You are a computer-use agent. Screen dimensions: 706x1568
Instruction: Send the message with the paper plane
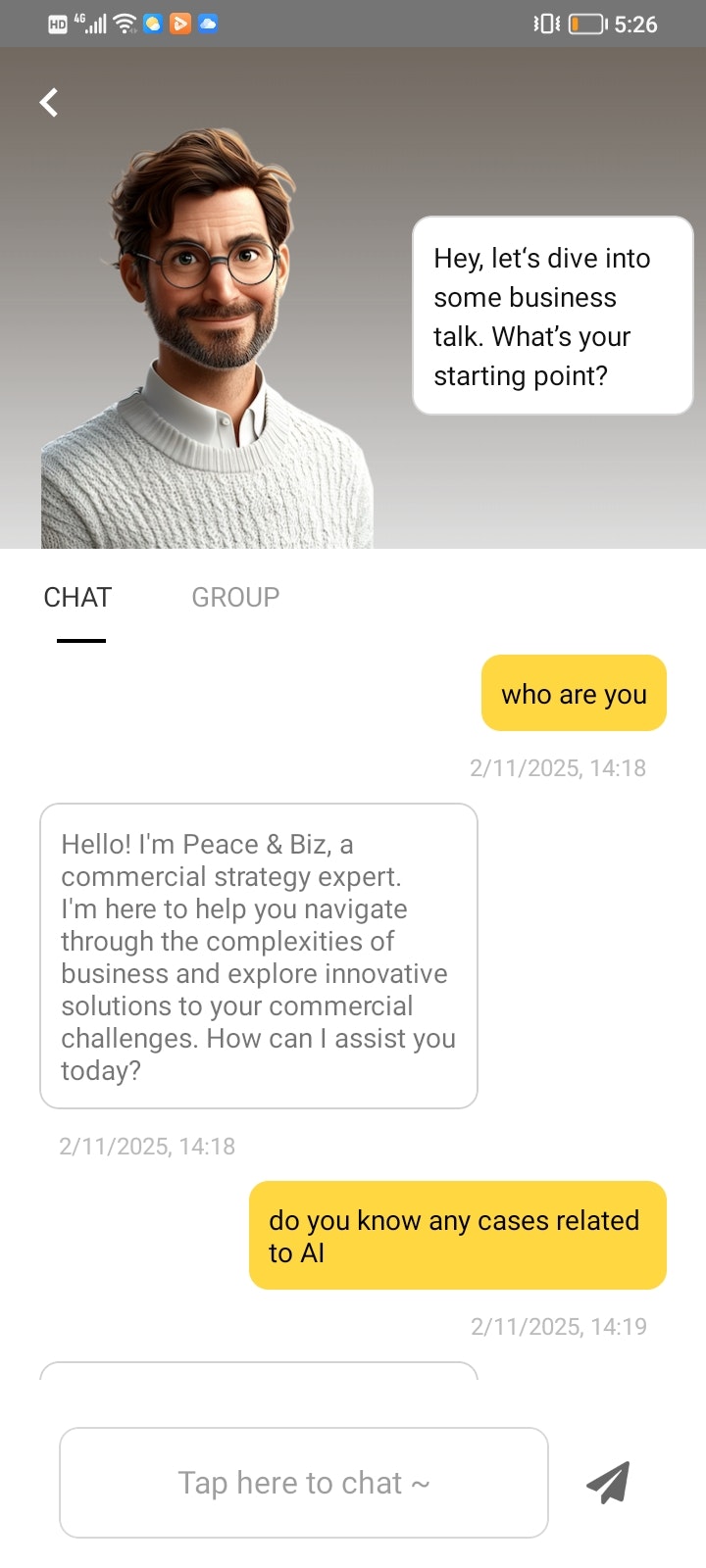[608, 1483]
